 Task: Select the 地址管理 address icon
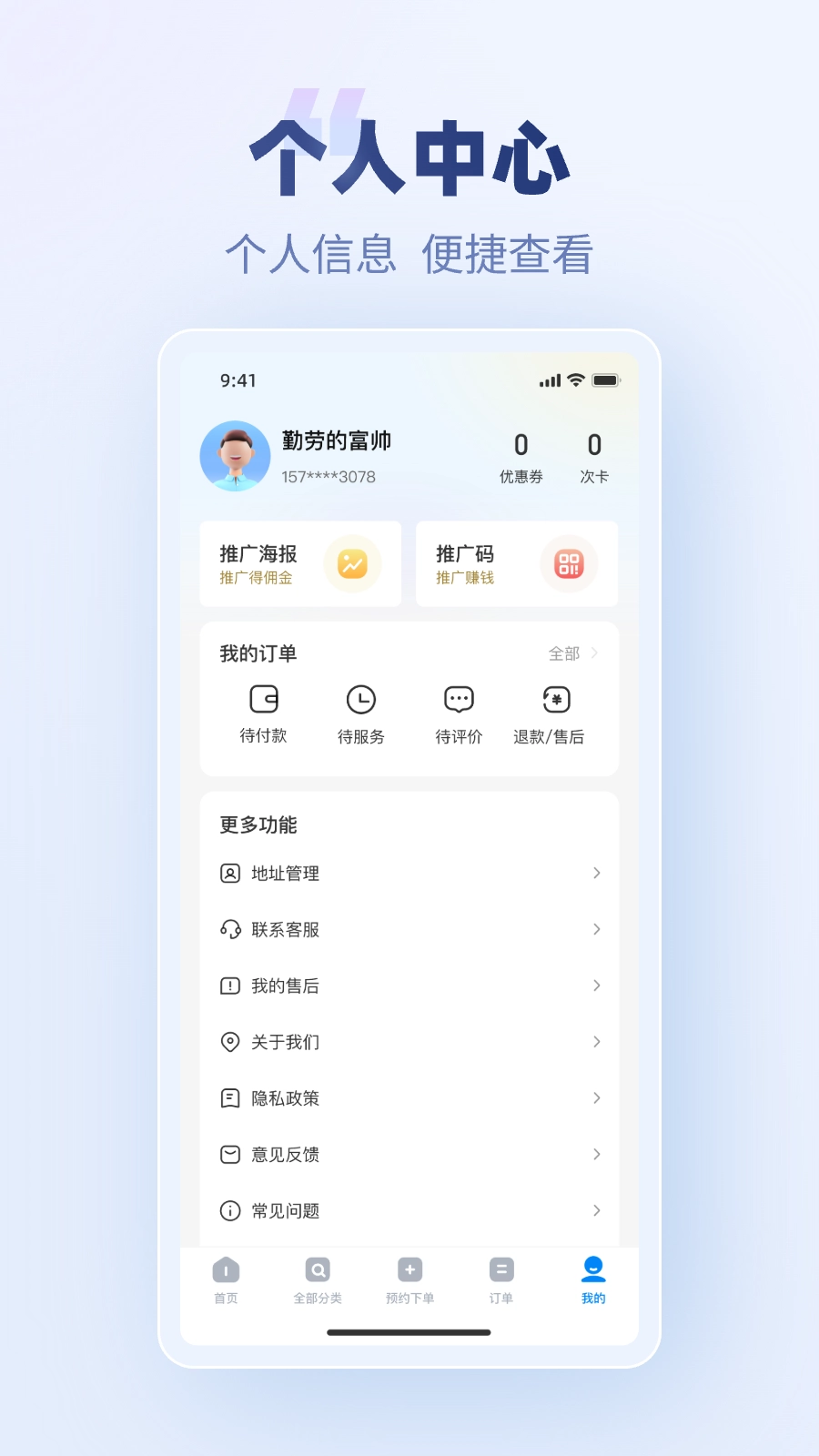(229, 873)
